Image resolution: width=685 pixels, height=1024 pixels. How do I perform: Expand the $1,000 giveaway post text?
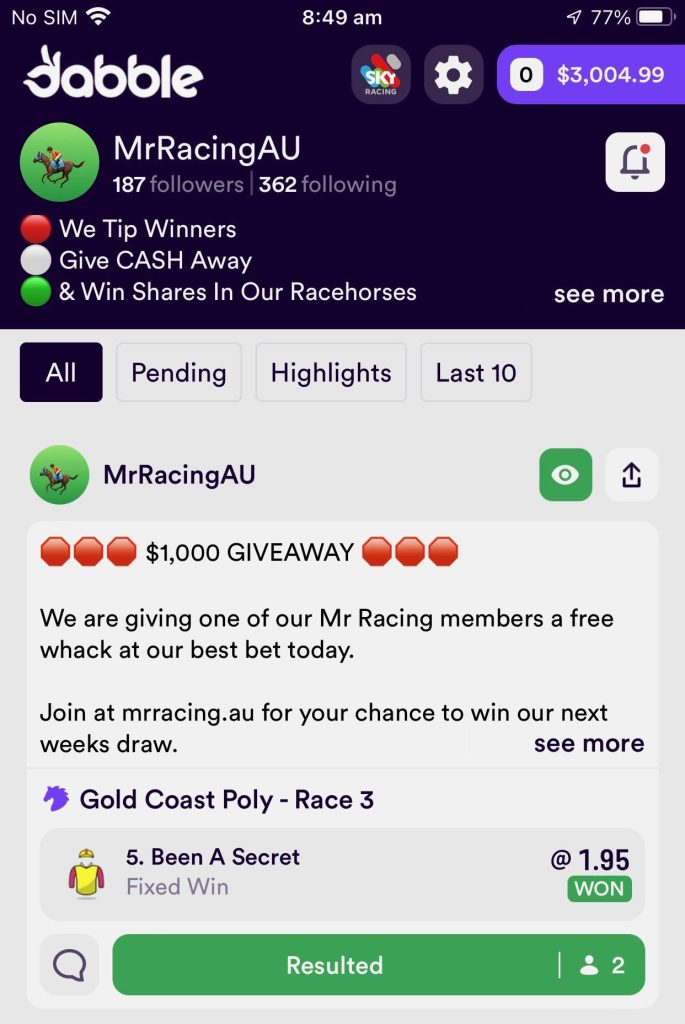tap(588, 744)
